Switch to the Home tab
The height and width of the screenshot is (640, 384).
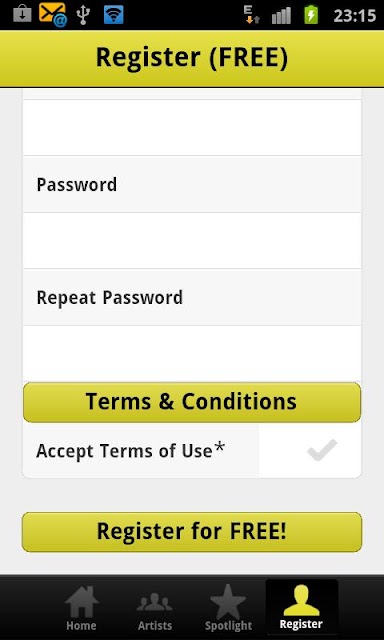coord(81,607)
